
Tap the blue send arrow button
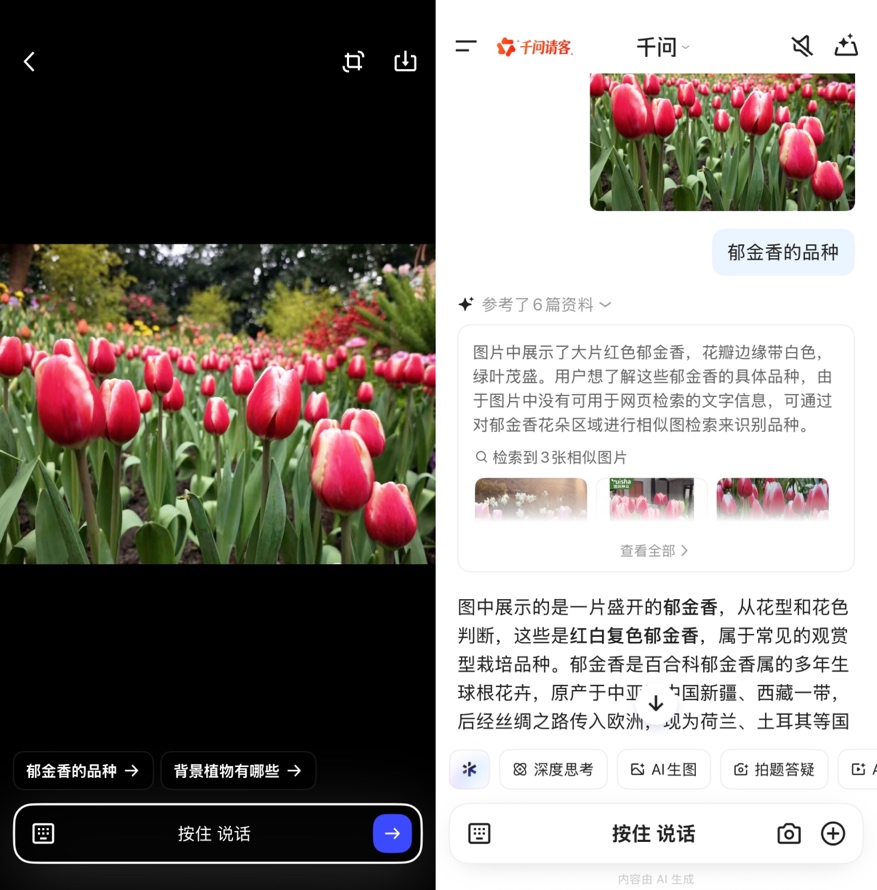(x=392, y=833)
